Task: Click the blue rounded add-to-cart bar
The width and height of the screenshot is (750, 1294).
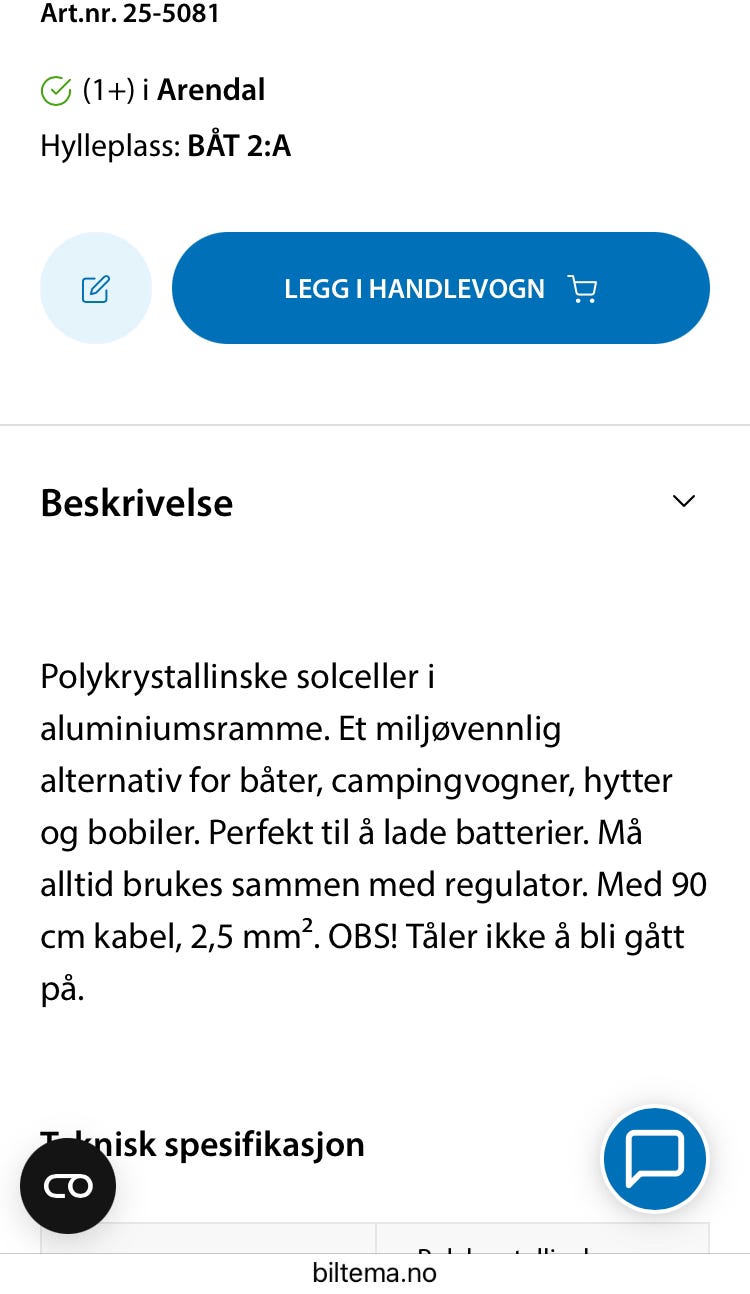Action: click(x=441, y=288)
